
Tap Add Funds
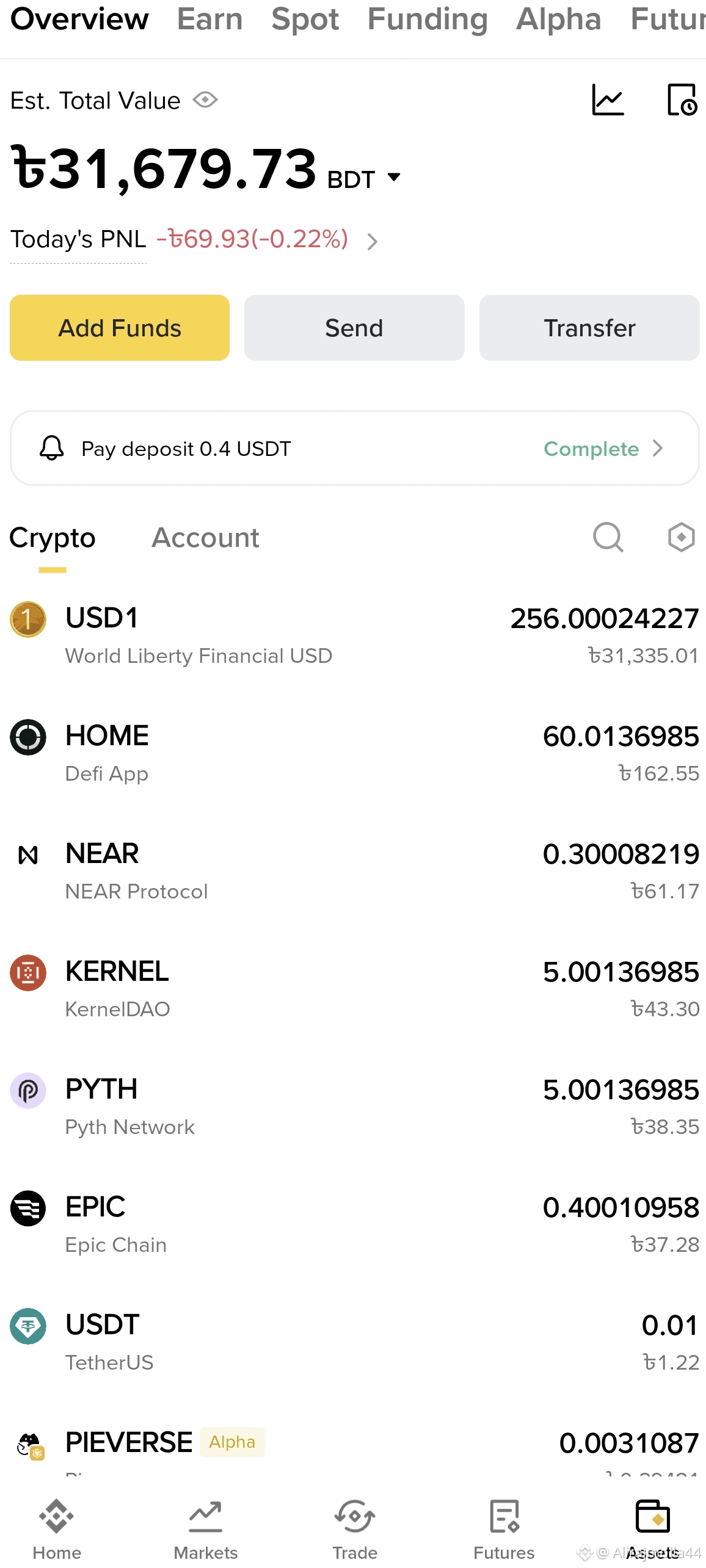(120, 328)
